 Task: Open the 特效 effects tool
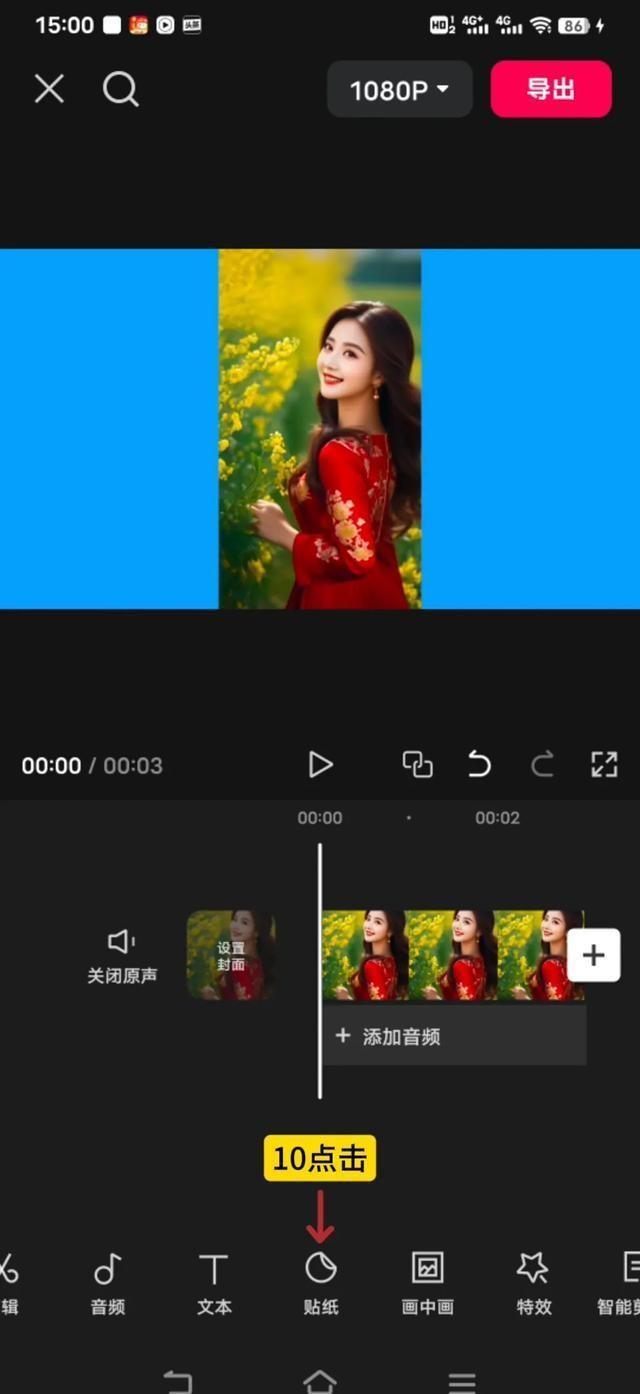[x=533, y=1282]
